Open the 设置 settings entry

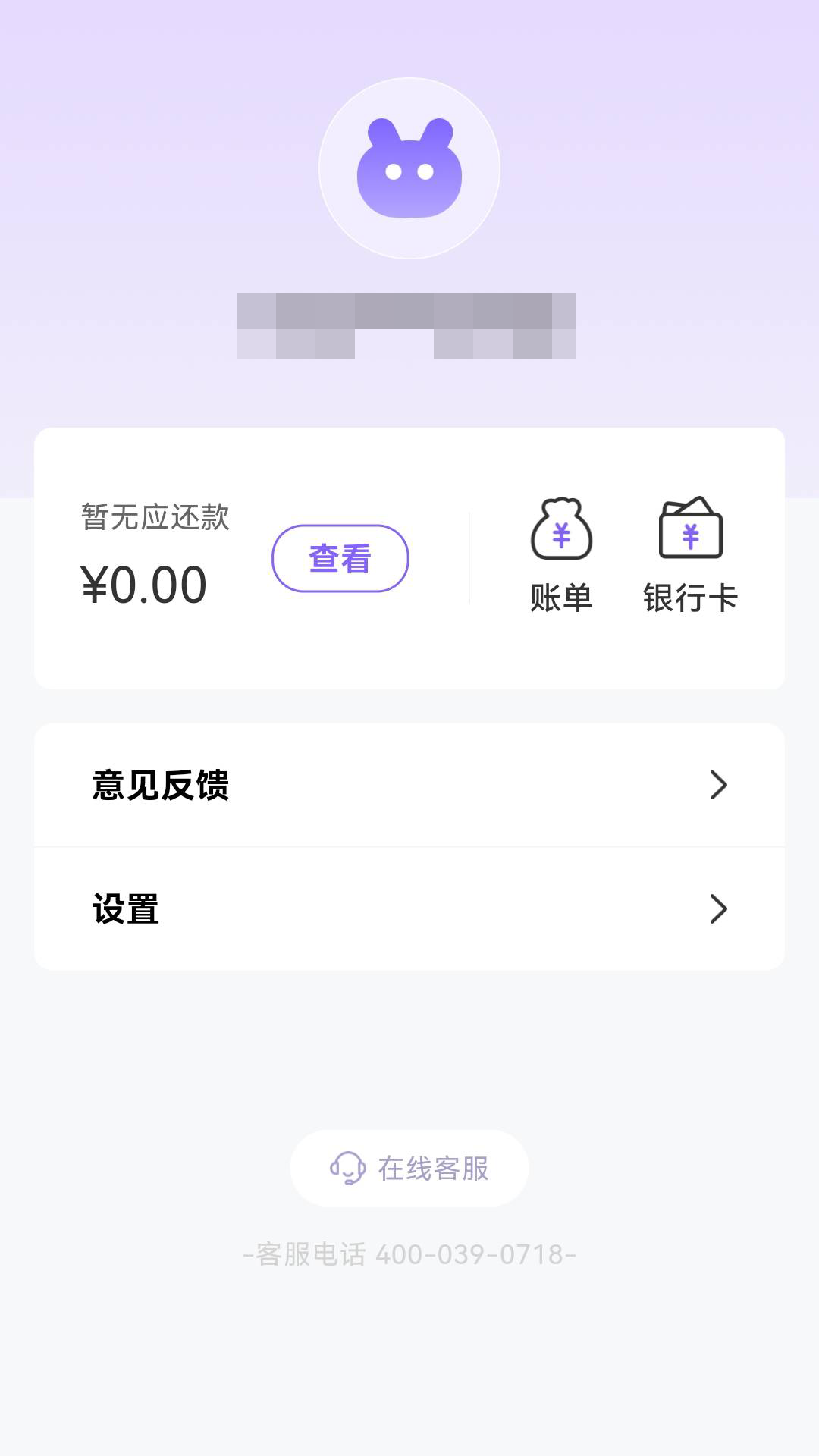(x=126, y=910)
